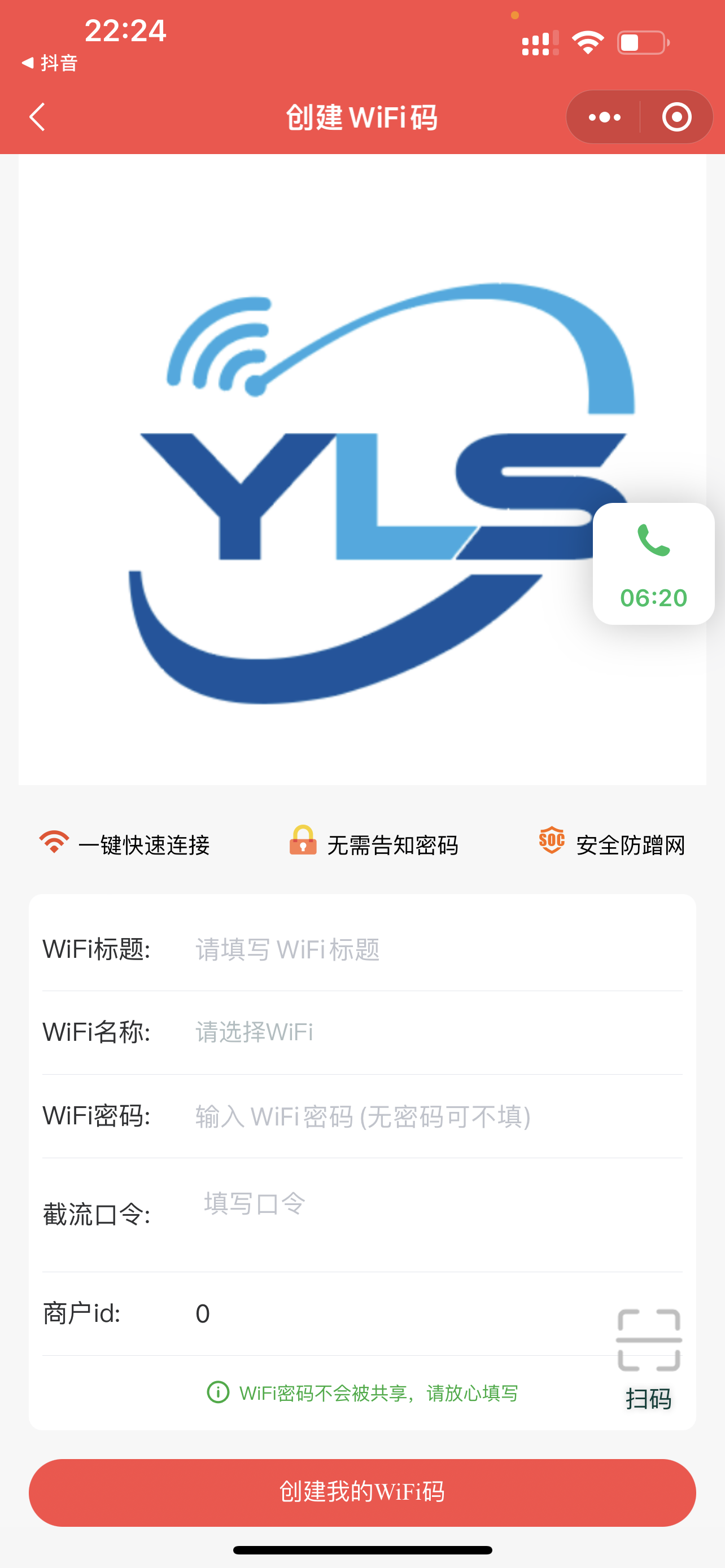
Task: Return to 抖音 via the status bar link
Action: 49,63
